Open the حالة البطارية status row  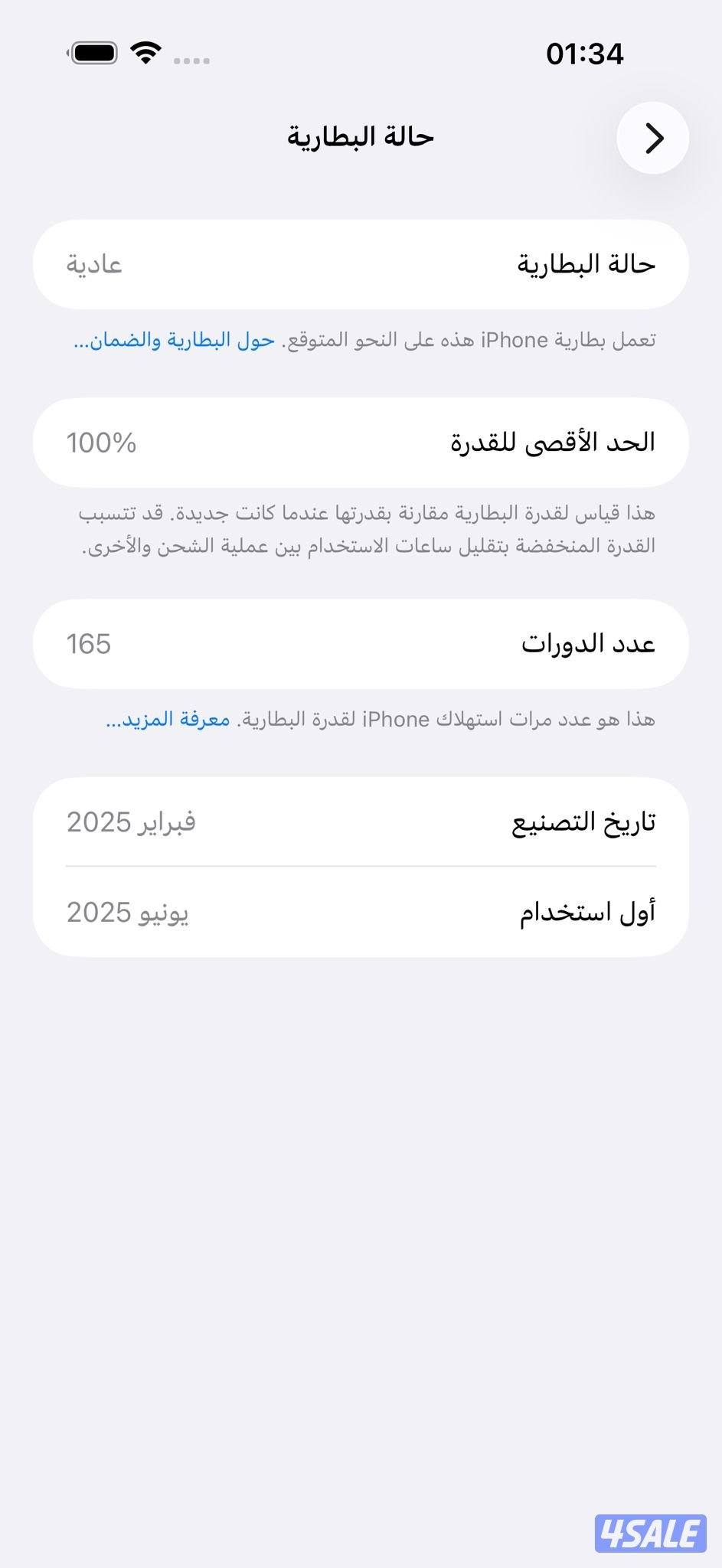(x=361, y=264)
